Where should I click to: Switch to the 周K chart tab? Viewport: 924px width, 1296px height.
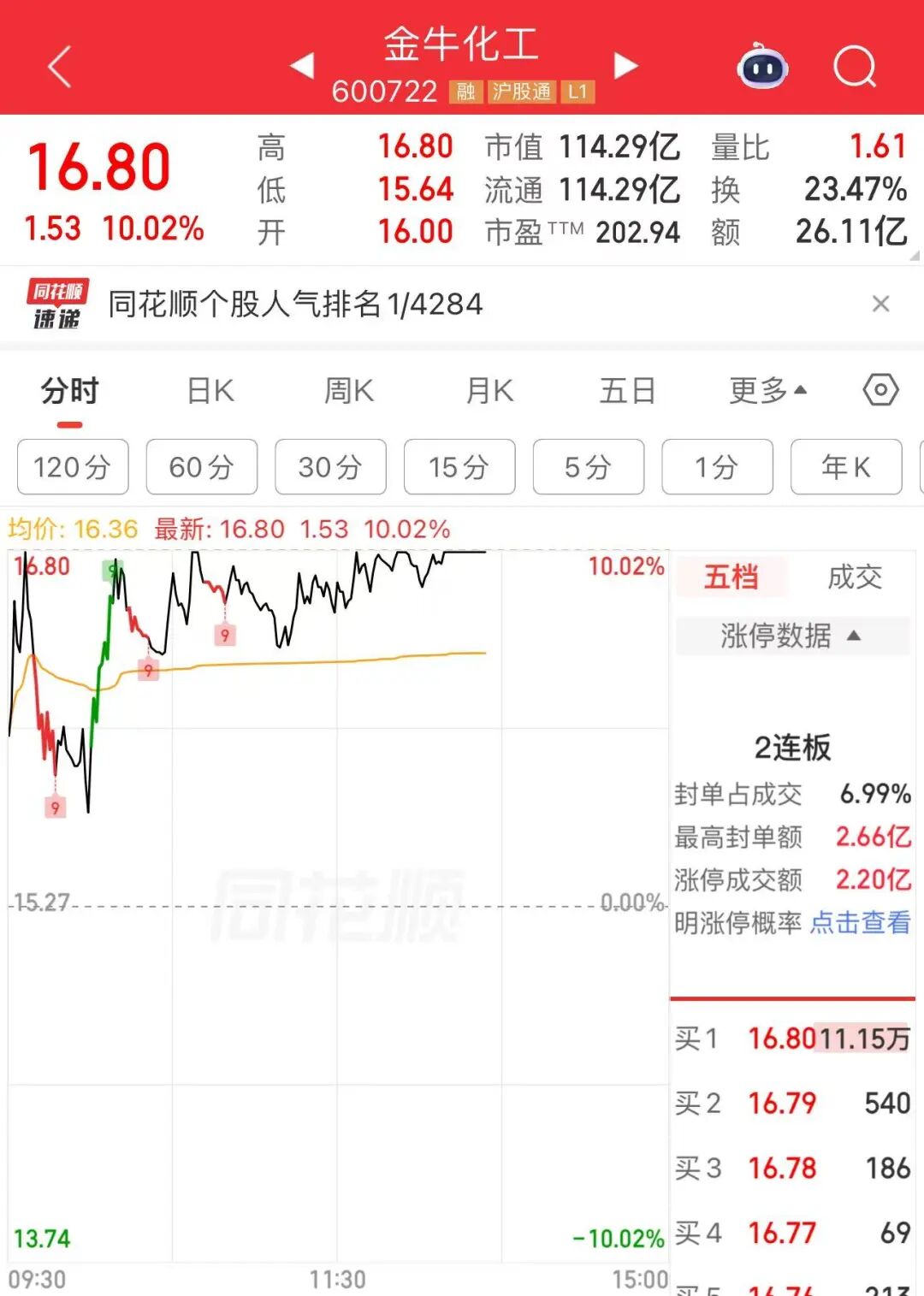click(x=349, y=391)
